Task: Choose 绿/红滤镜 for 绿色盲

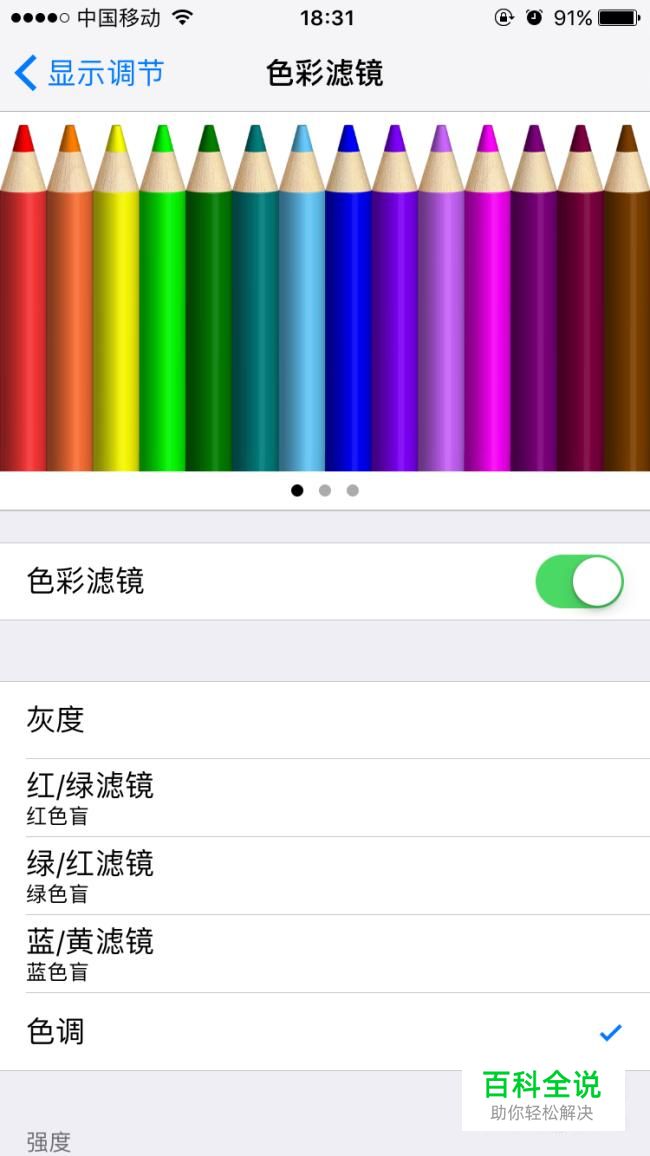Action: point(325,875)
